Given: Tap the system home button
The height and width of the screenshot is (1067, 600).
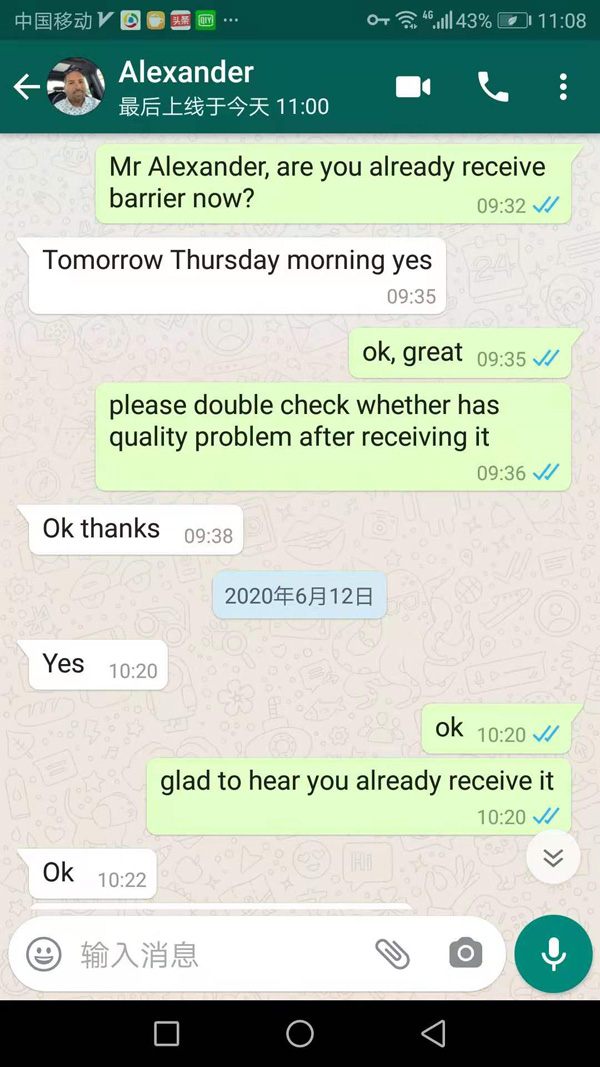Looking at the screenshot, I should (300, 1033).
